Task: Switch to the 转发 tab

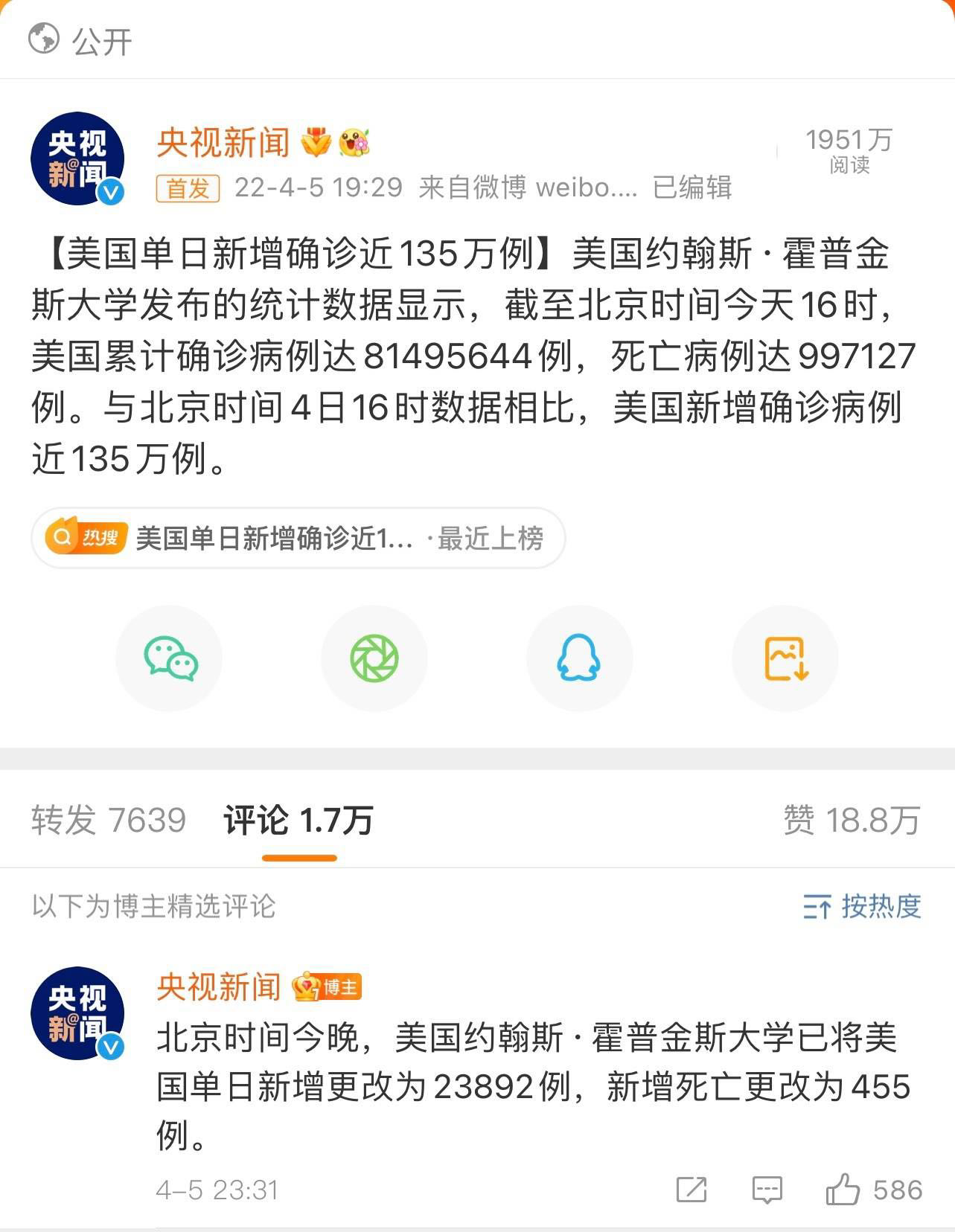Action: pyautogui.click(x=109, y=820)
